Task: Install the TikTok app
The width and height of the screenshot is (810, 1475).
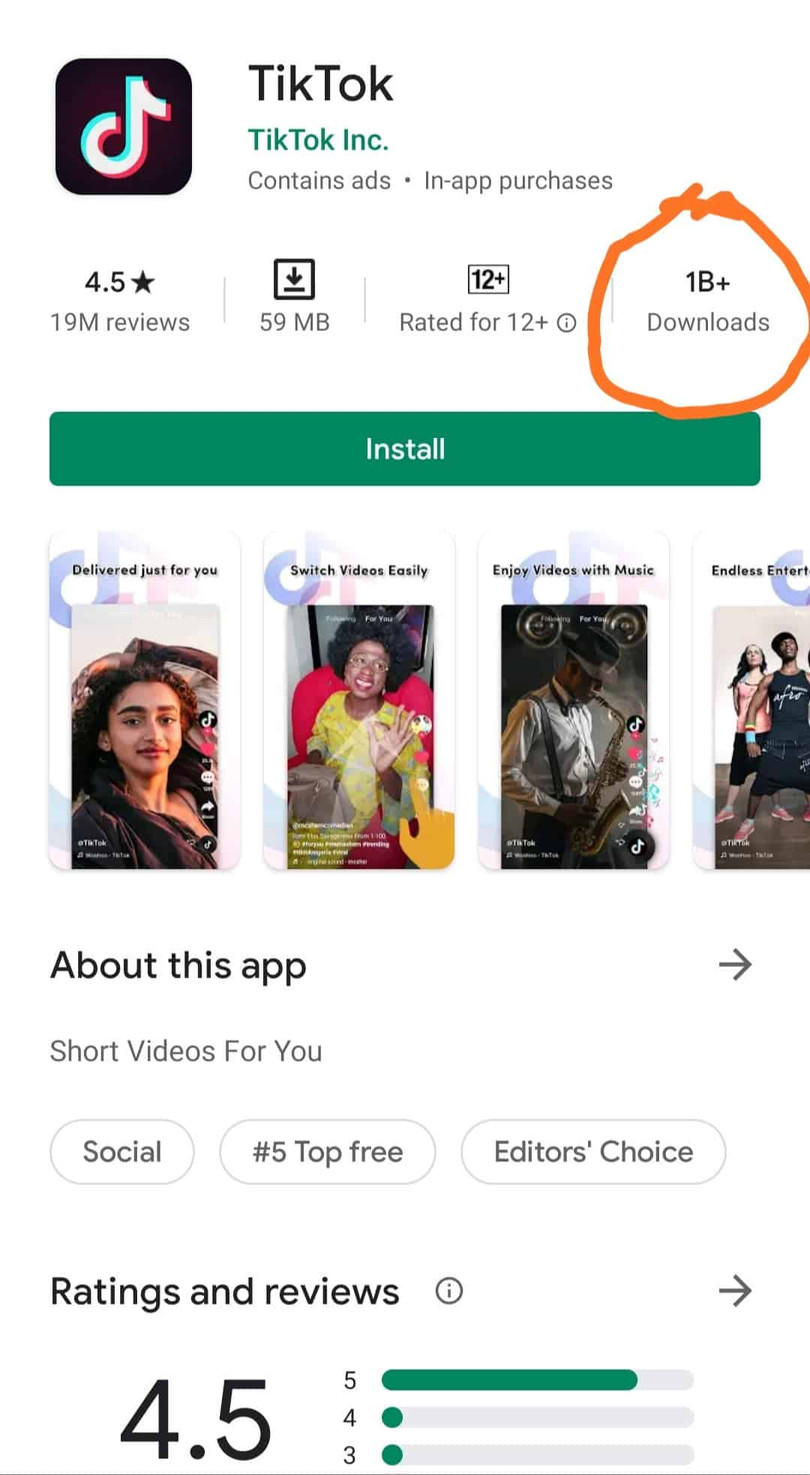Action: [x=404, y=449]
